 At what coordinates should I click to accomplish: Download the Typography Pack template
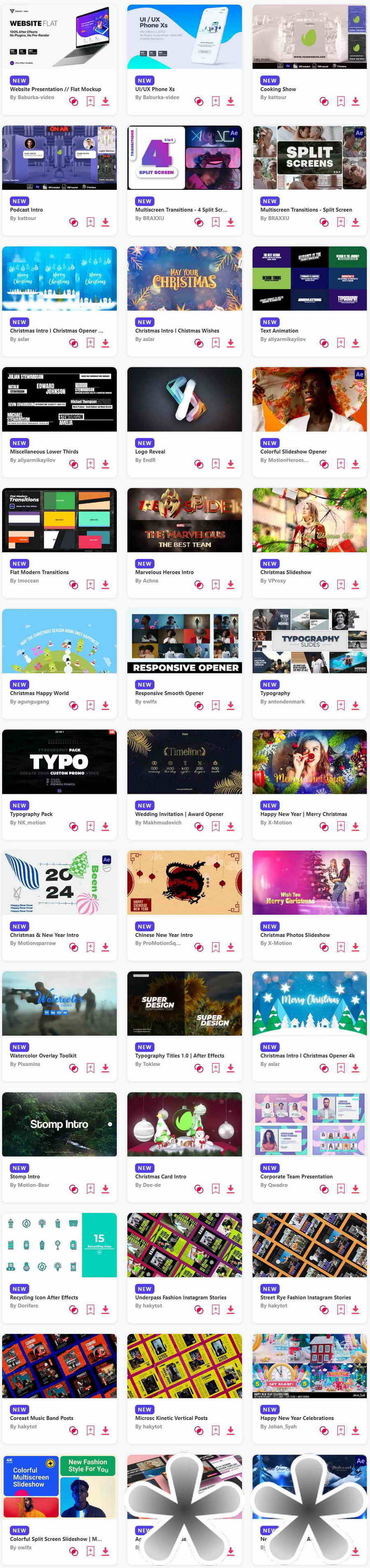tap(105, 826)
